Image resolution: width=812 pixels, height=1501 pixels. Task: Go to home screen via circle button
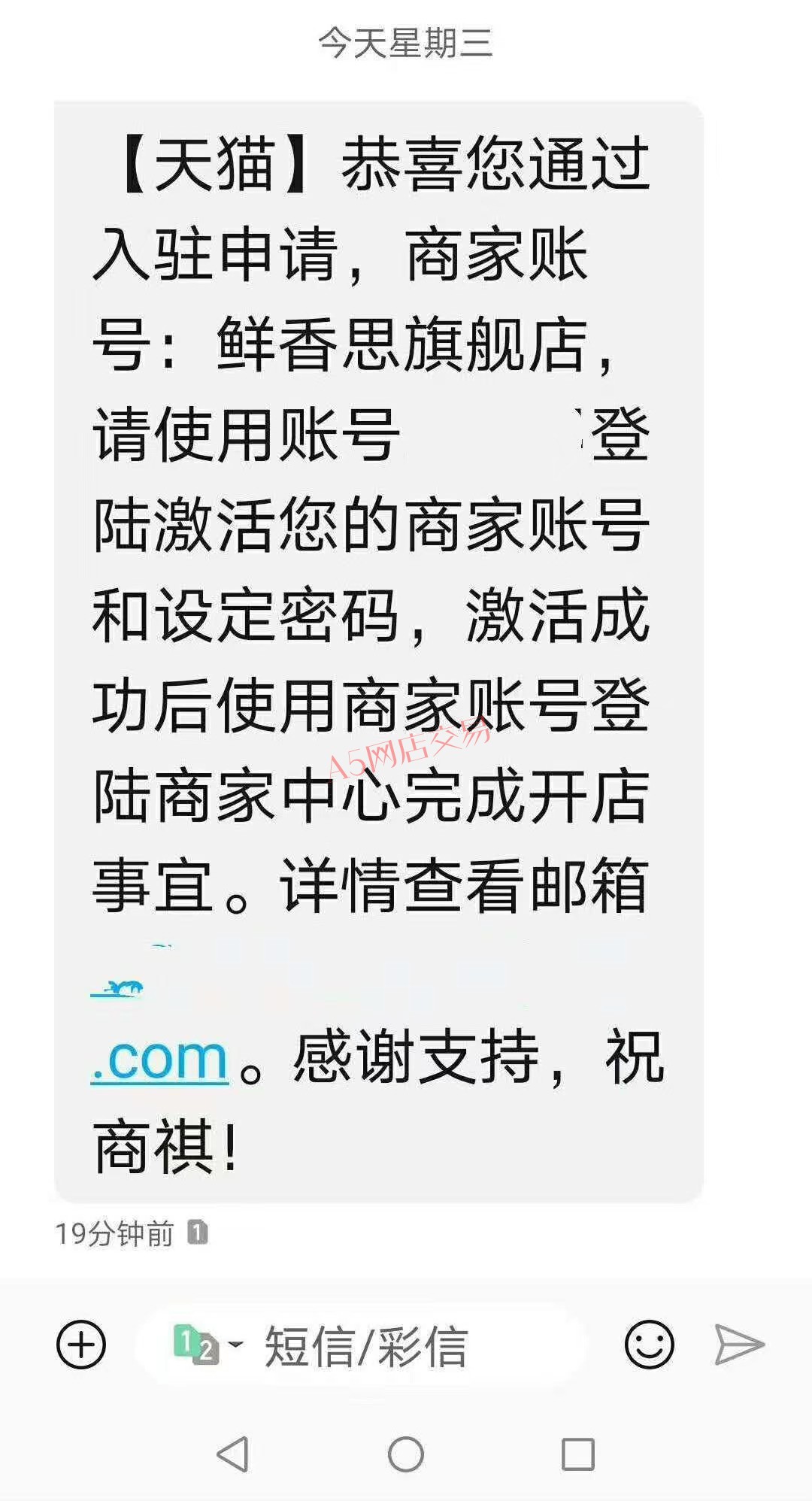406,1454
